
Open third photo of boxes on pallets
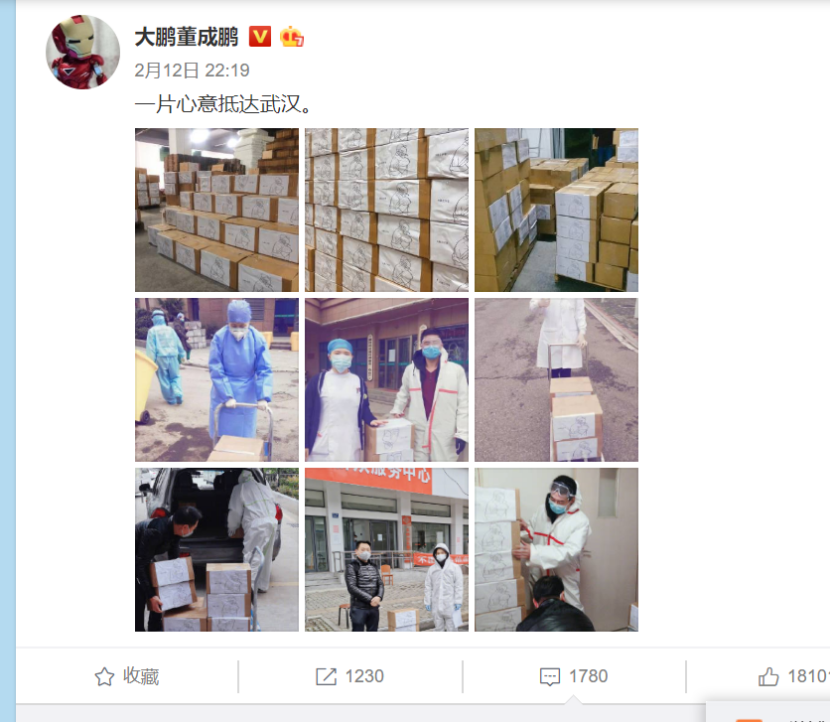point(556,210)
